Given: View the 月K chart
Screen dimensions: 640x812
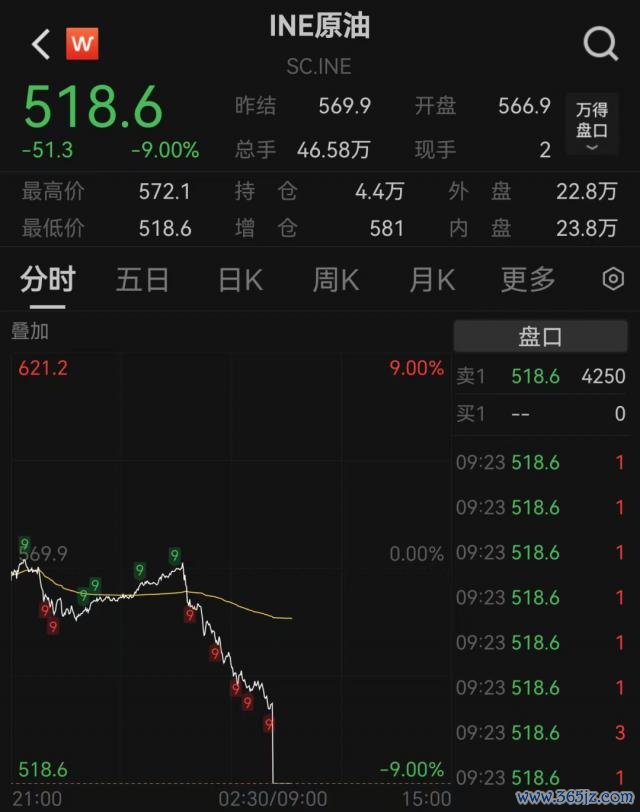Looking at the screenshot, I should pos(431,280).
